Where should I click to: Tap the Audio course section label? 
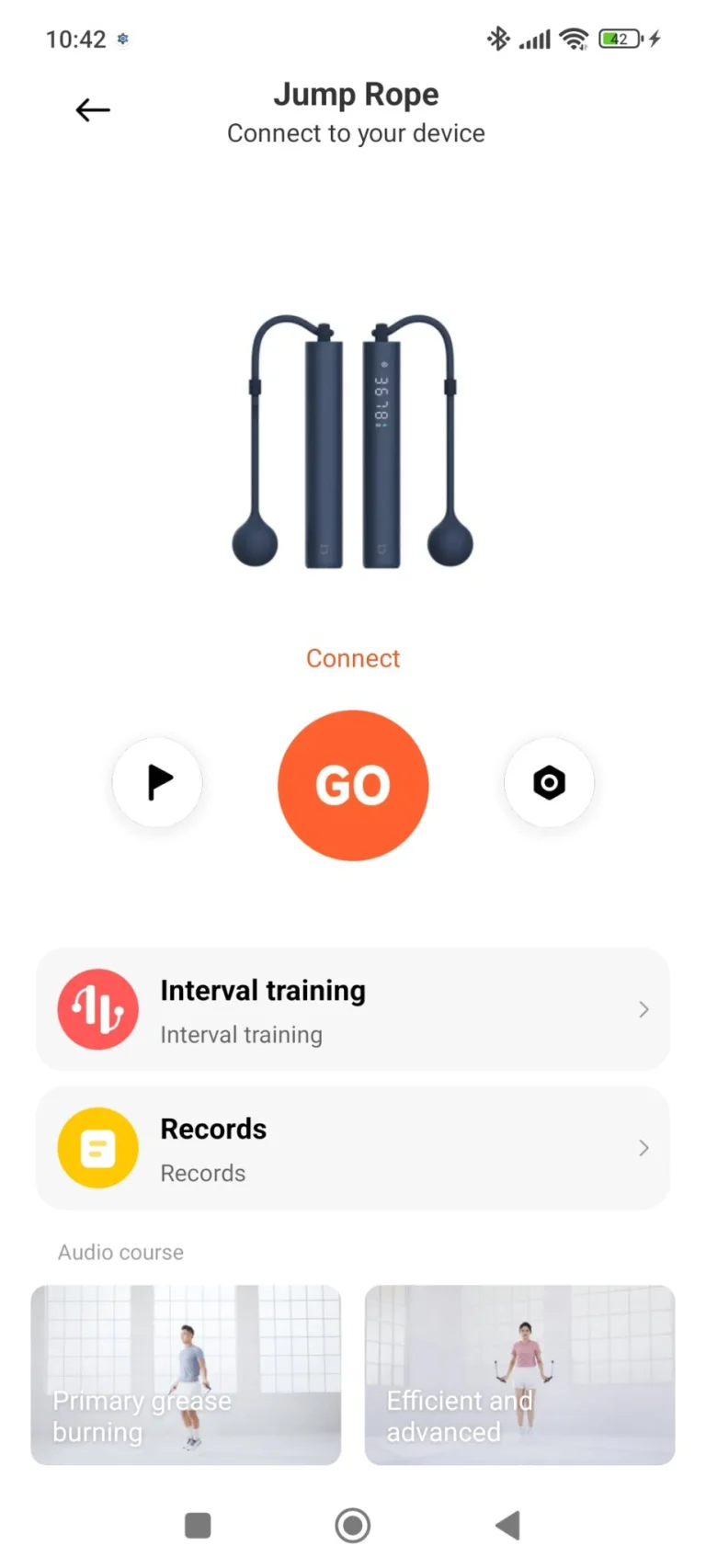120,1252
